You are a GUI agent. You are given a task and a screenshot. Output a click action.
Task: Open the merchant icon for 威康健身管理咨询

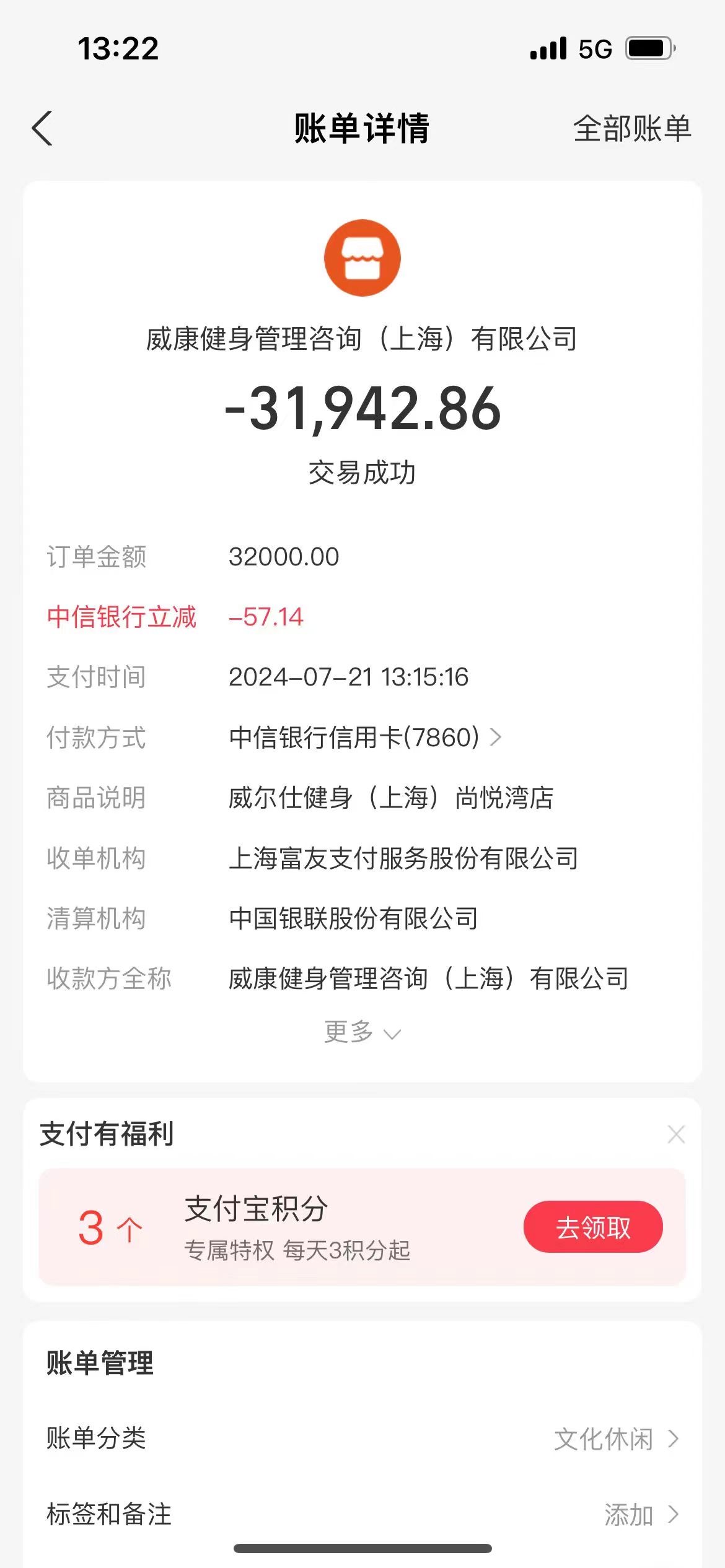tap(362, 258)
